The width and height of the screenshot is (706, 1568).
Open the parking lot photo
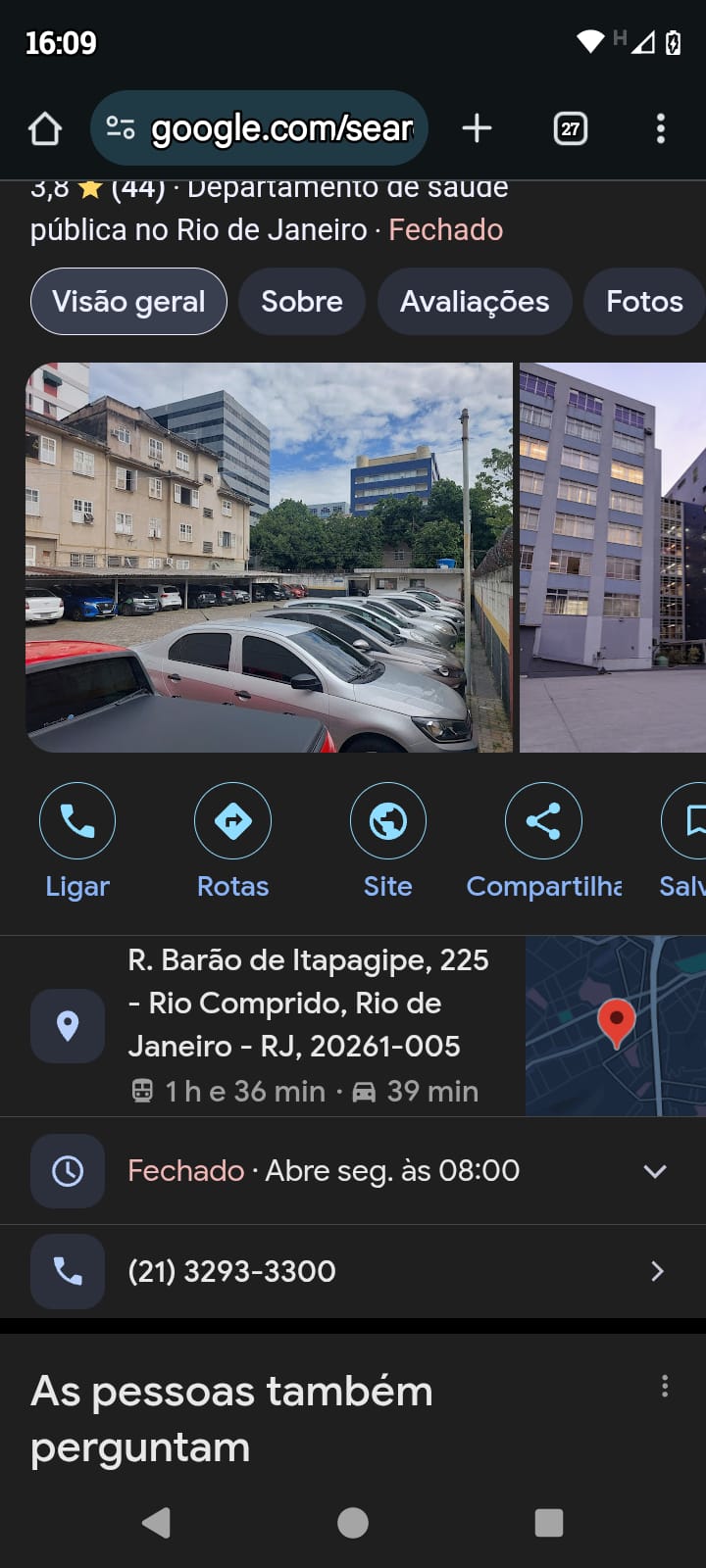pyautogui.click(x=269, y=557)
